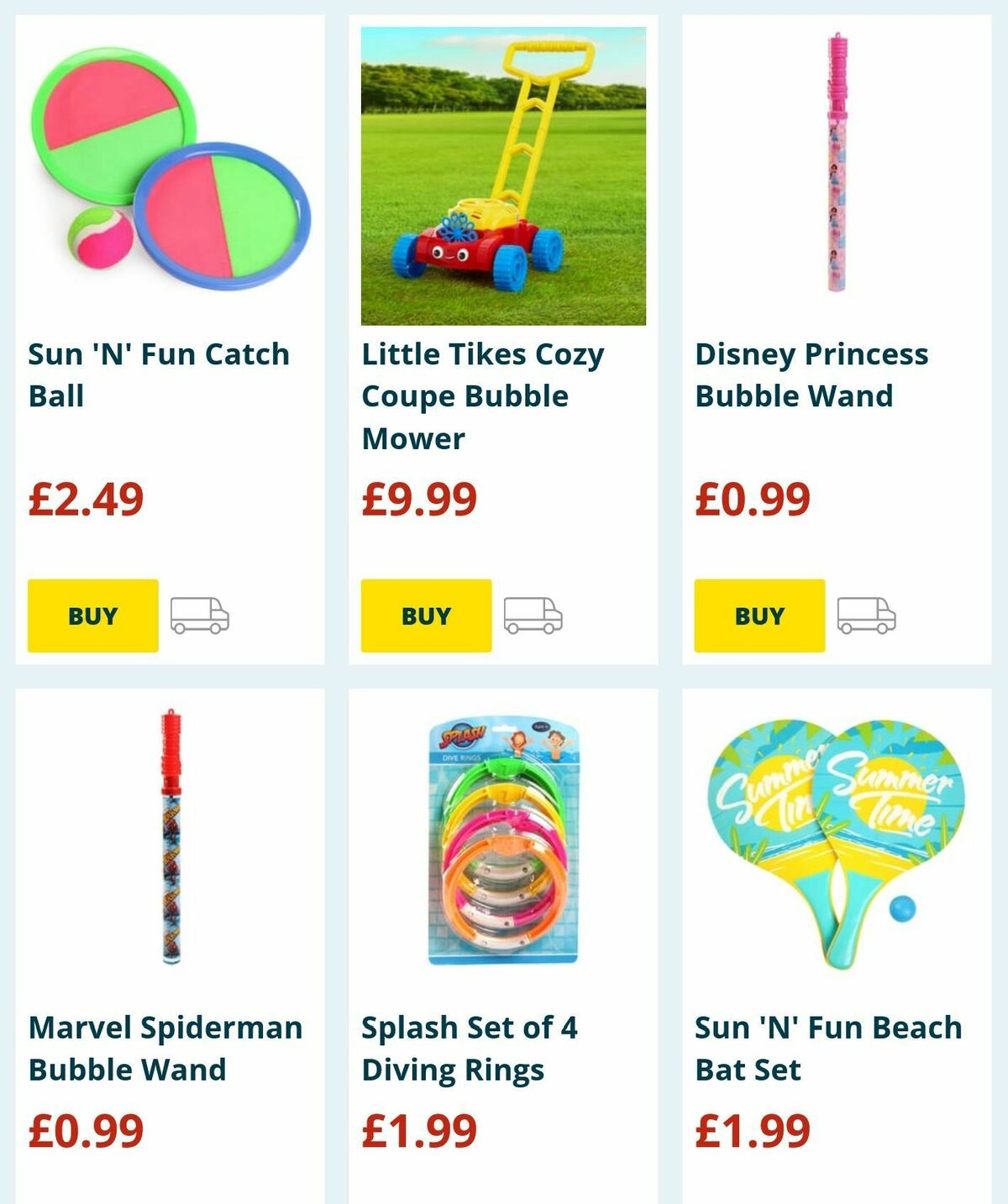Click BUY on the Little Tikes Cozy Coupe Bubble Mower
Viewport: 1008px width, 1204px height.
click(426, 615)
